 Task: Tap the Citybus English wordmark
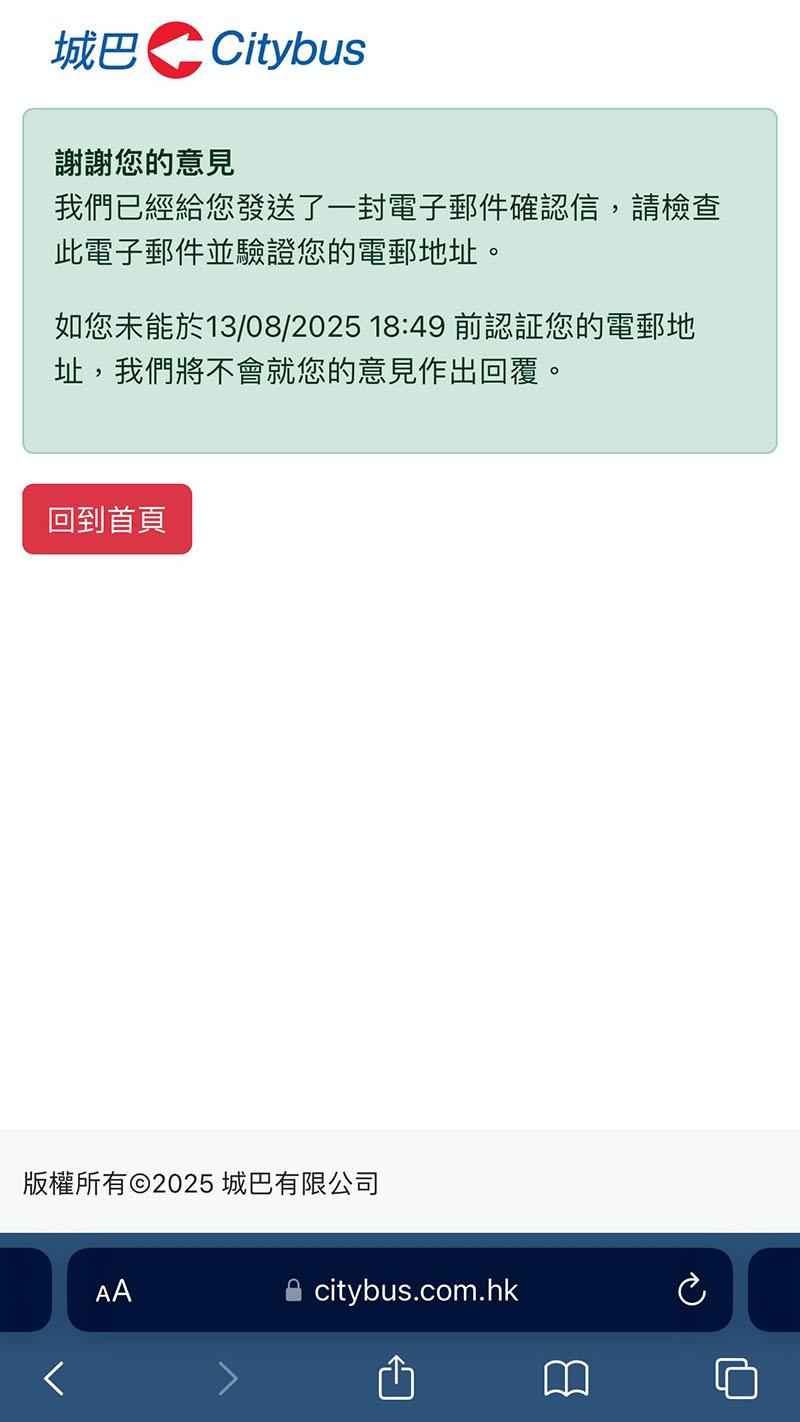(x=292, y=49)
